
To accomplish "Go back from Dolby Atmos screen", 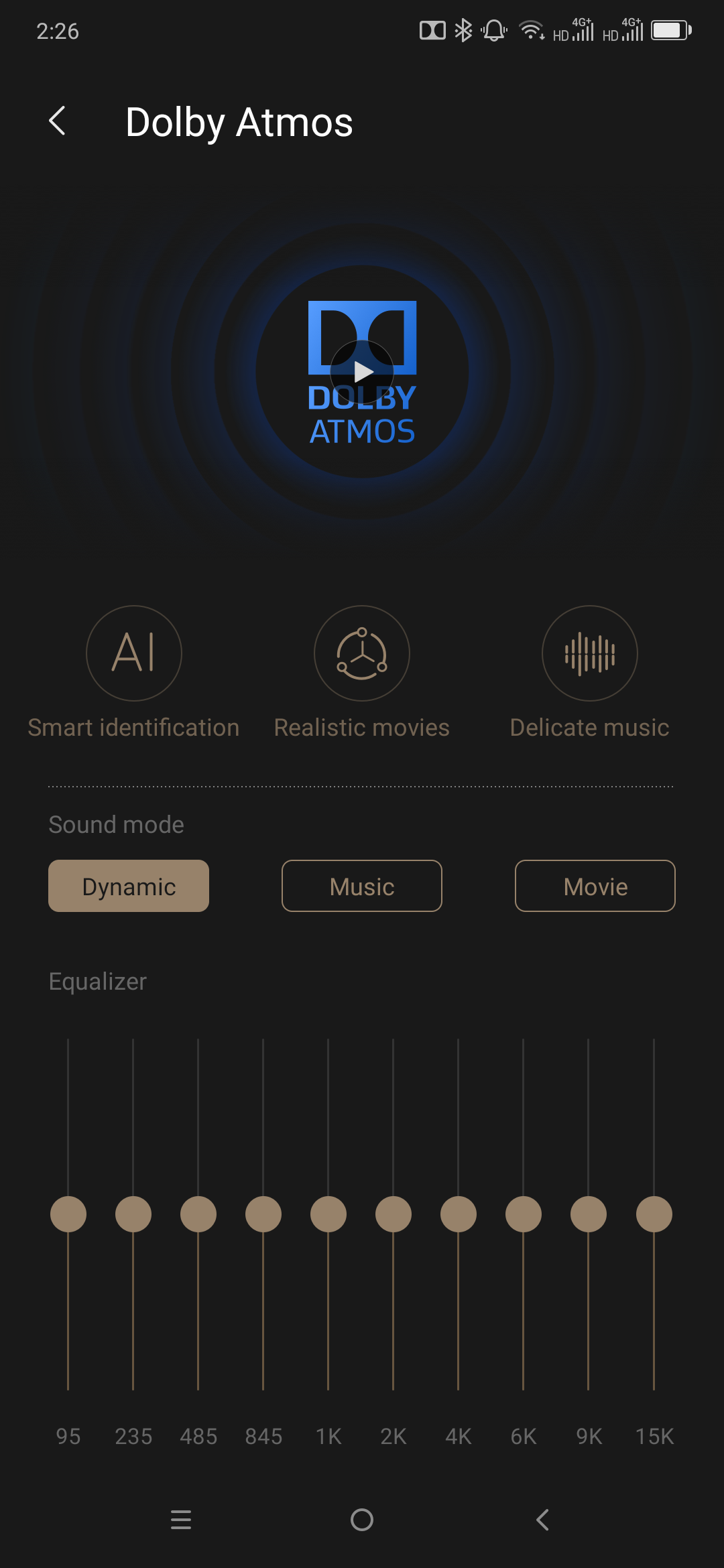I will 58,121.
